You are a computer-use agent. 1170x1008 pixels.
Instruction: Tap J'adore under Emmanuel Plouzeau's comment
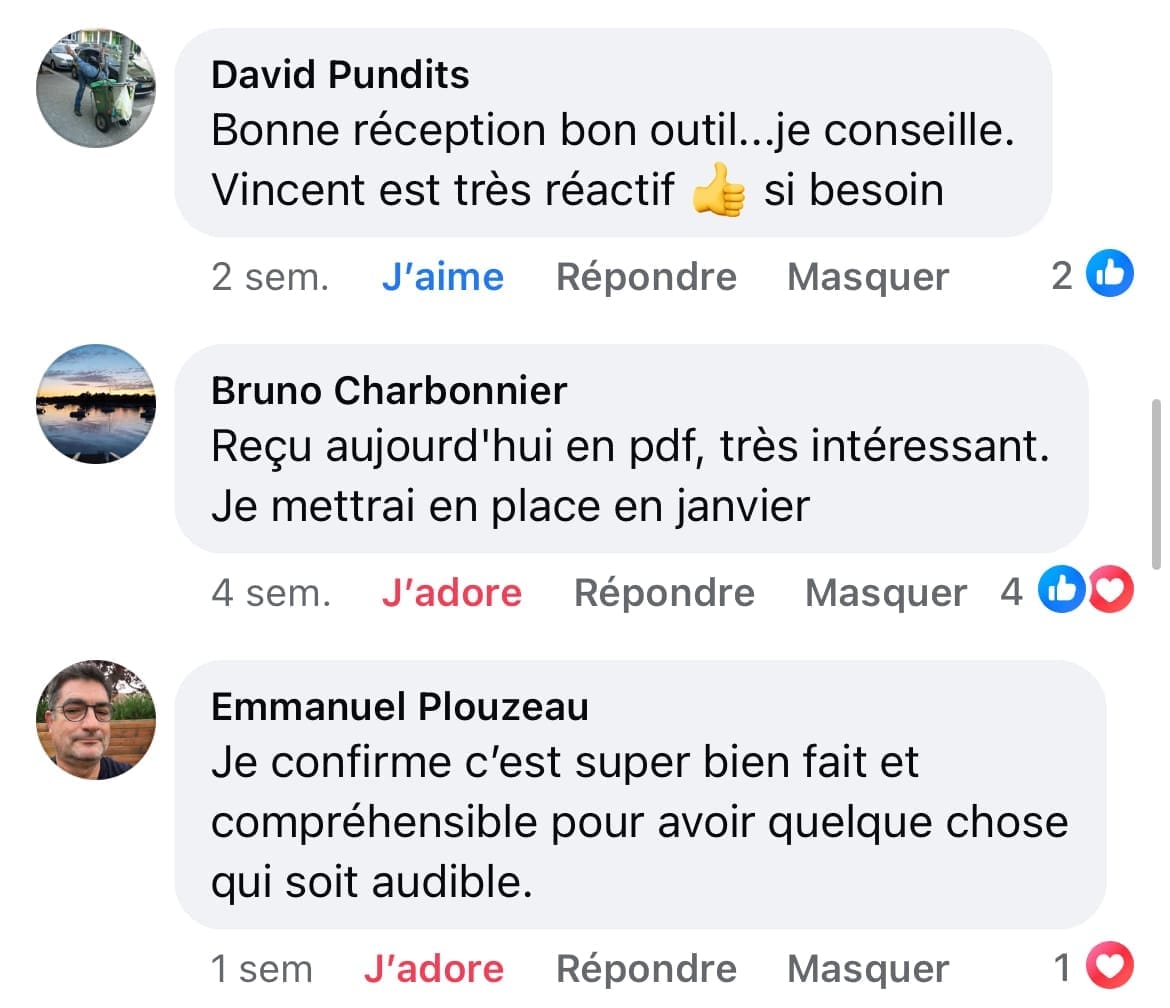click(433, 969)
